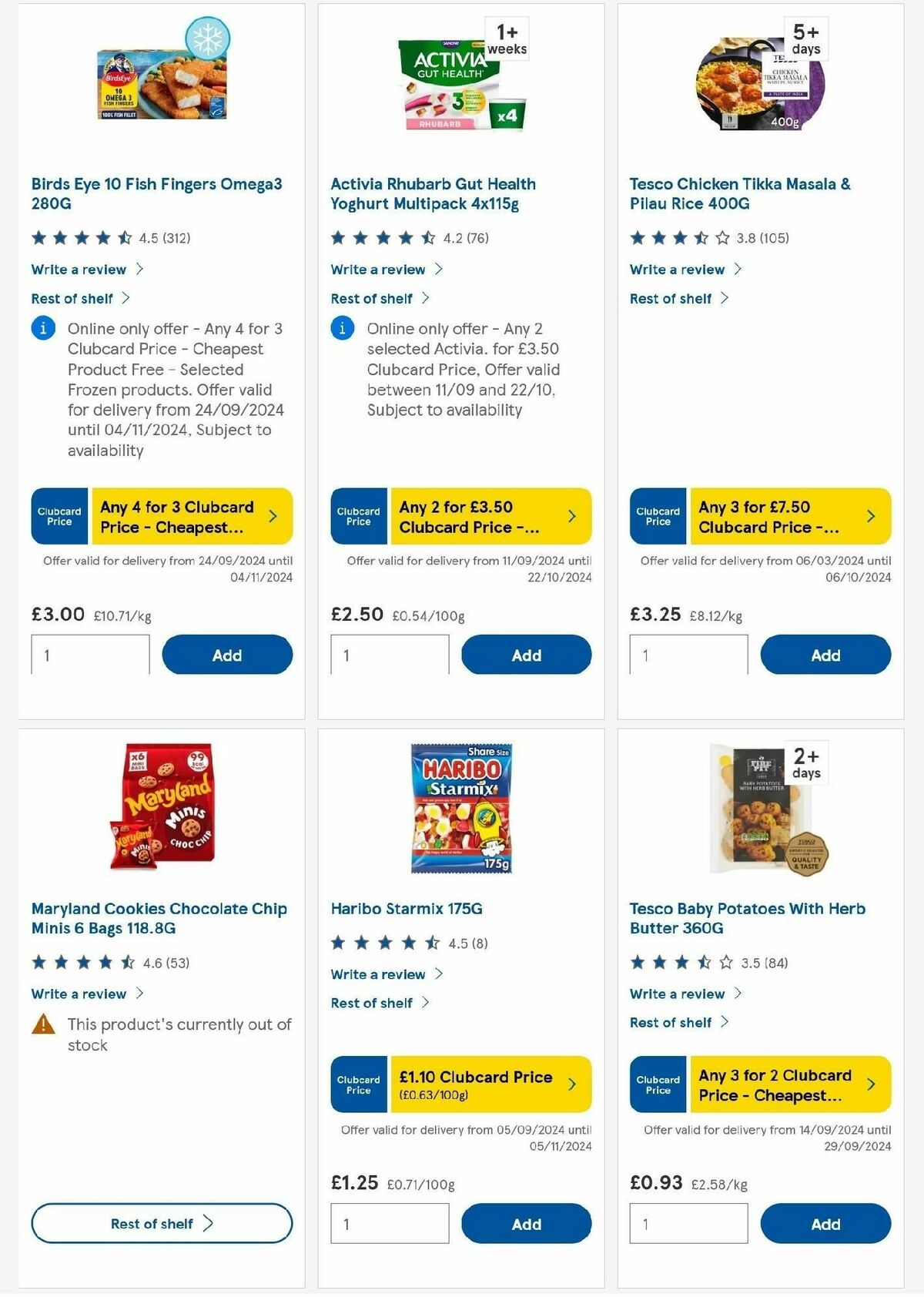Click the Rest of shelf button below Maryland Cookies

(161, 1223)
